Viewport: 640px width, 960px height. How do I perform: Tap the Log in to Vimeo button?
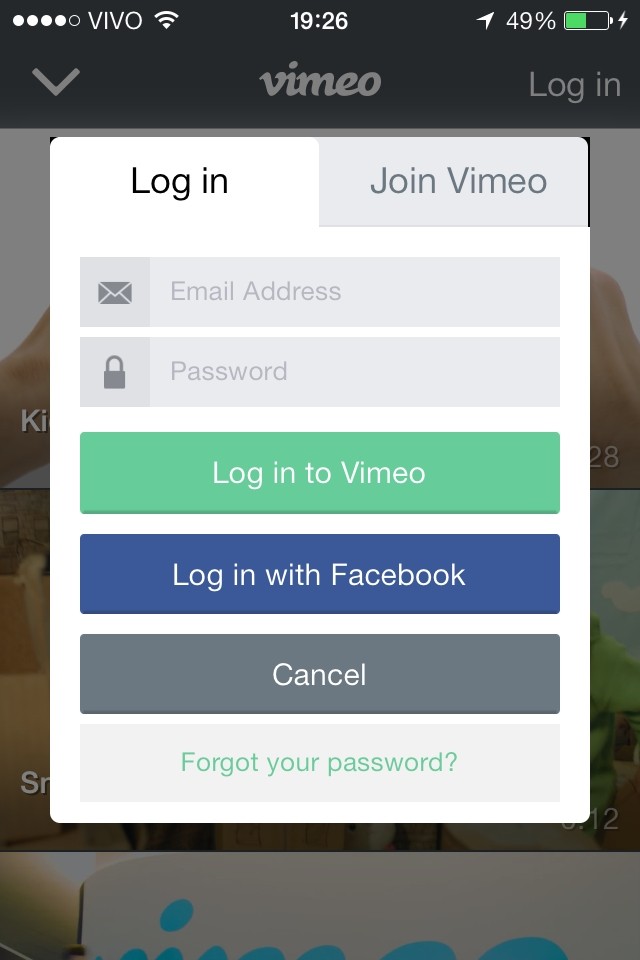click(319, 472)
